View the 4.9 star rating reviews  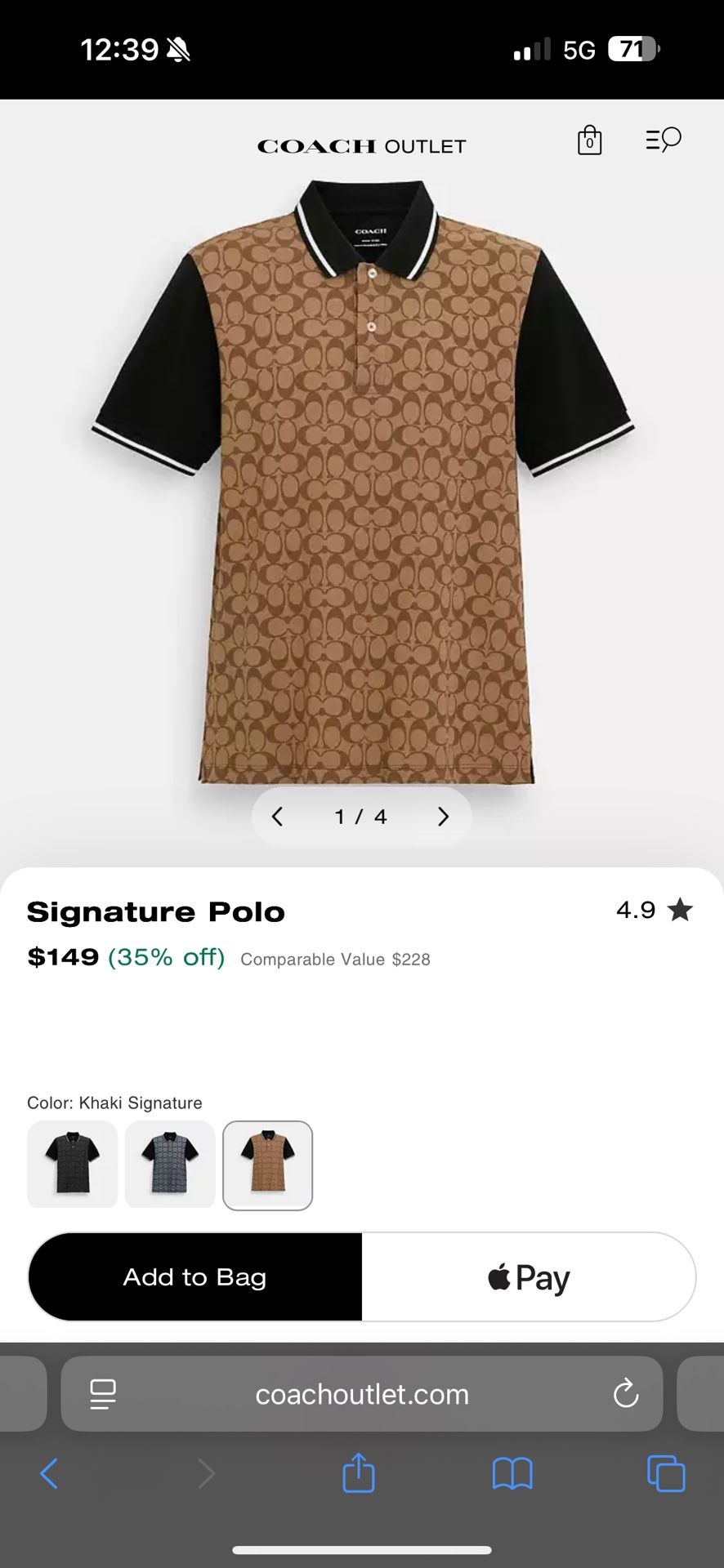coord(655,910)
